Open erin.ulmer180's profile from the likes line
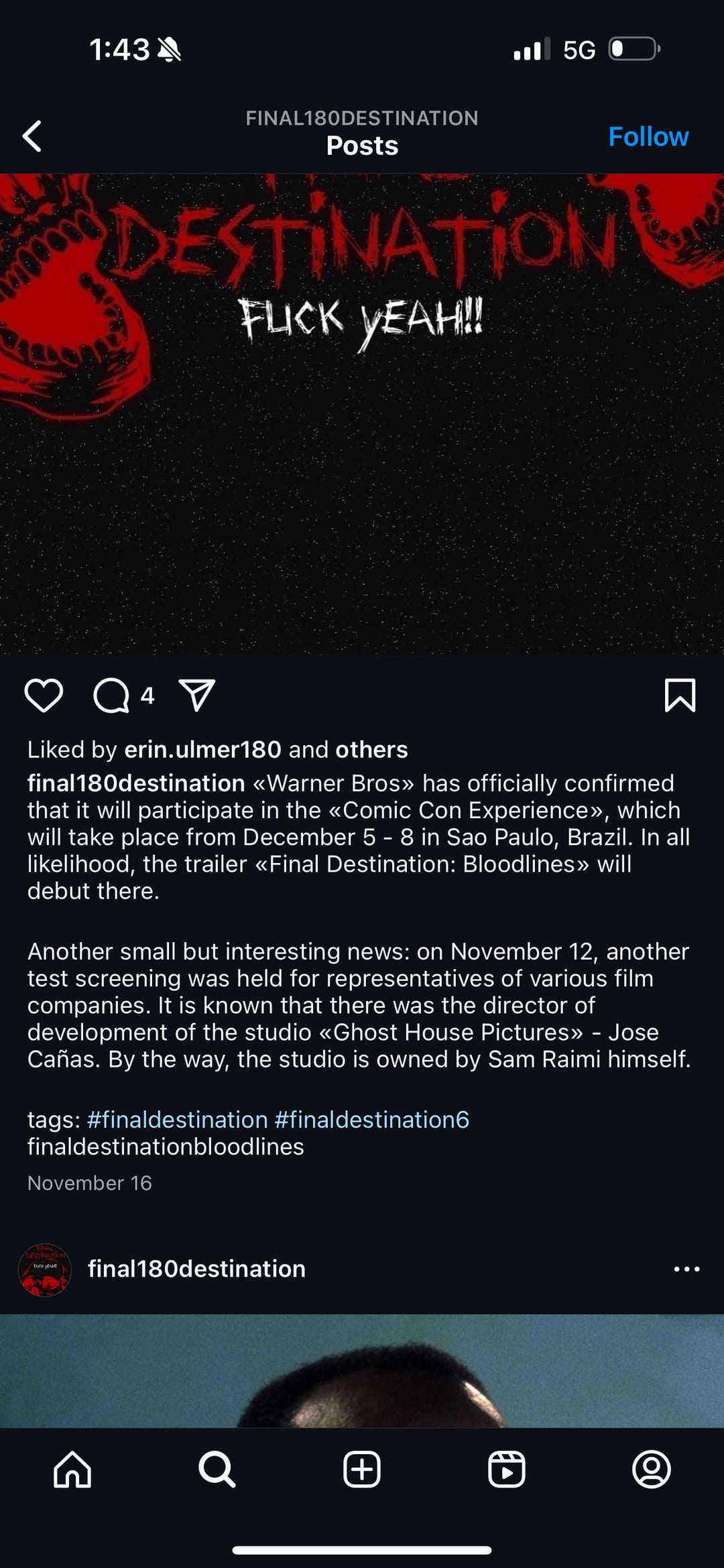Image resolution: width=724 pixels, height=1568 pixels. pyautogui.click(x=202, y=750)
